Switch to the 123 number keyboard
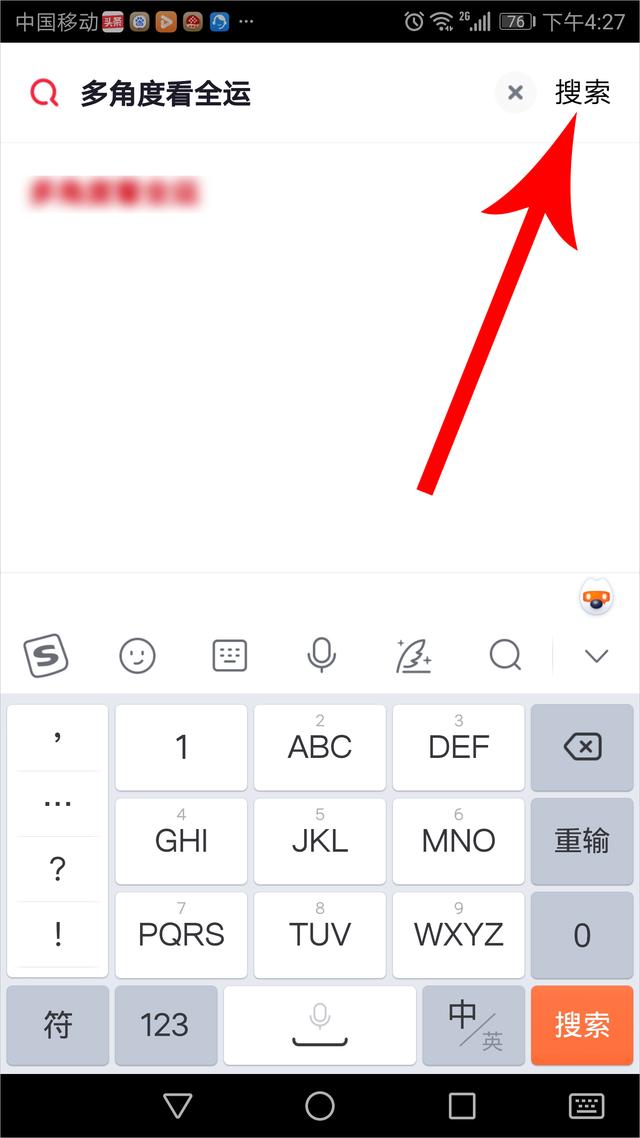Screen dimensions: 640x1138 pyautogui.click(x=165, y=1024)
